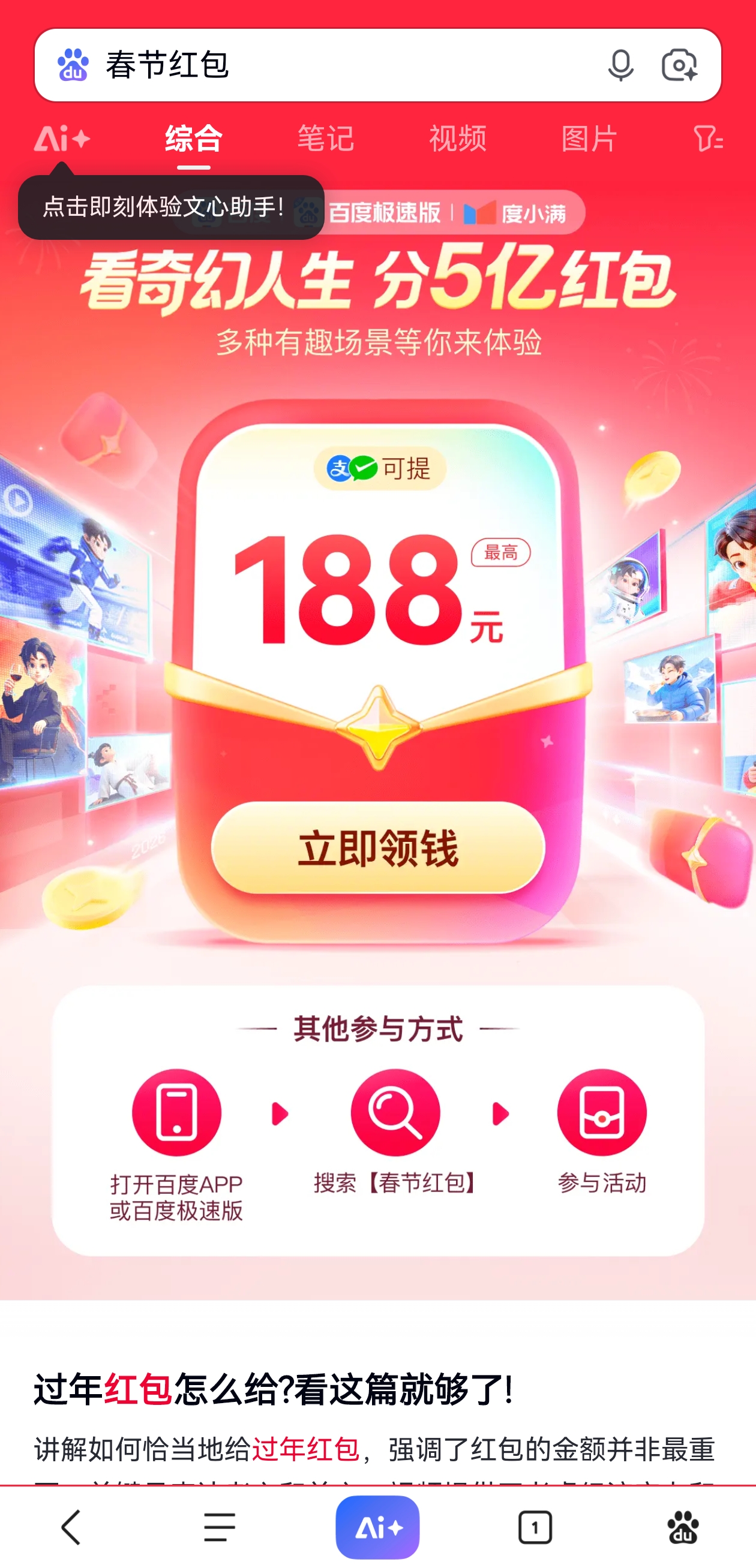Tap the 春节红包 search field
This screenshot has width=756, height=1568.
[x=341, y=65]
